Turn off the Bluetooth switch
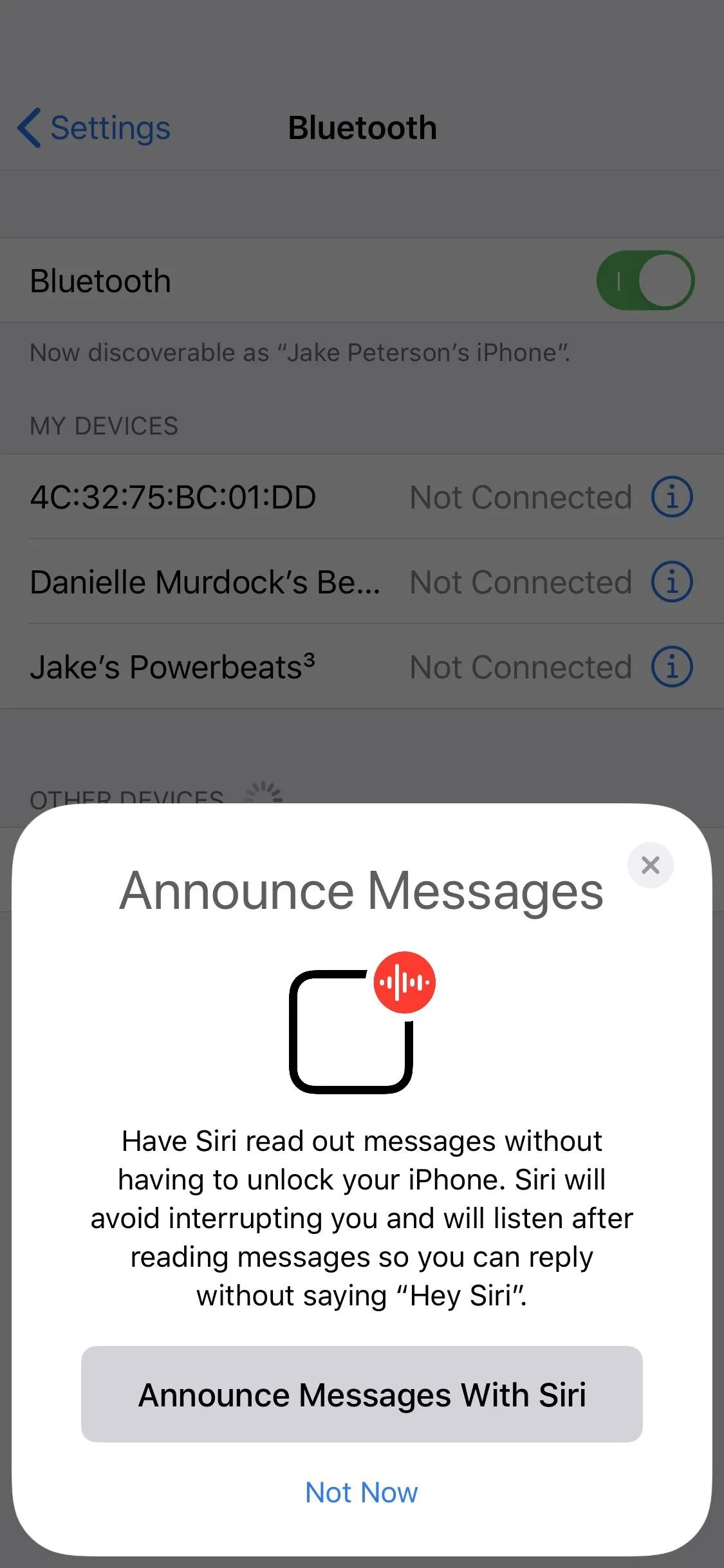Viewport: 724px width, 1568px height. coord(645,281)
